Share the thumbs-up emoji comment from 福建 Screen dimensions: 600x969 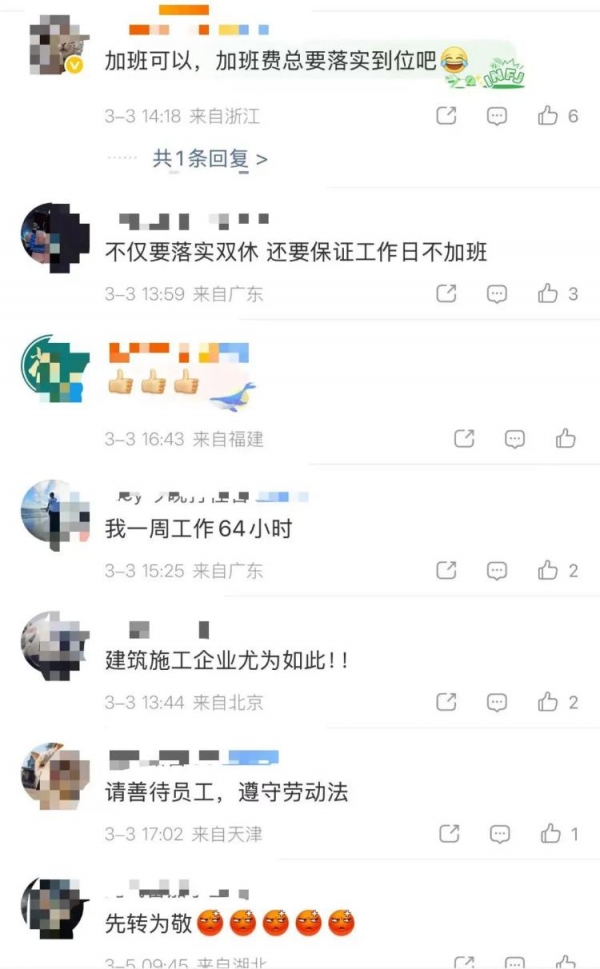463,438
